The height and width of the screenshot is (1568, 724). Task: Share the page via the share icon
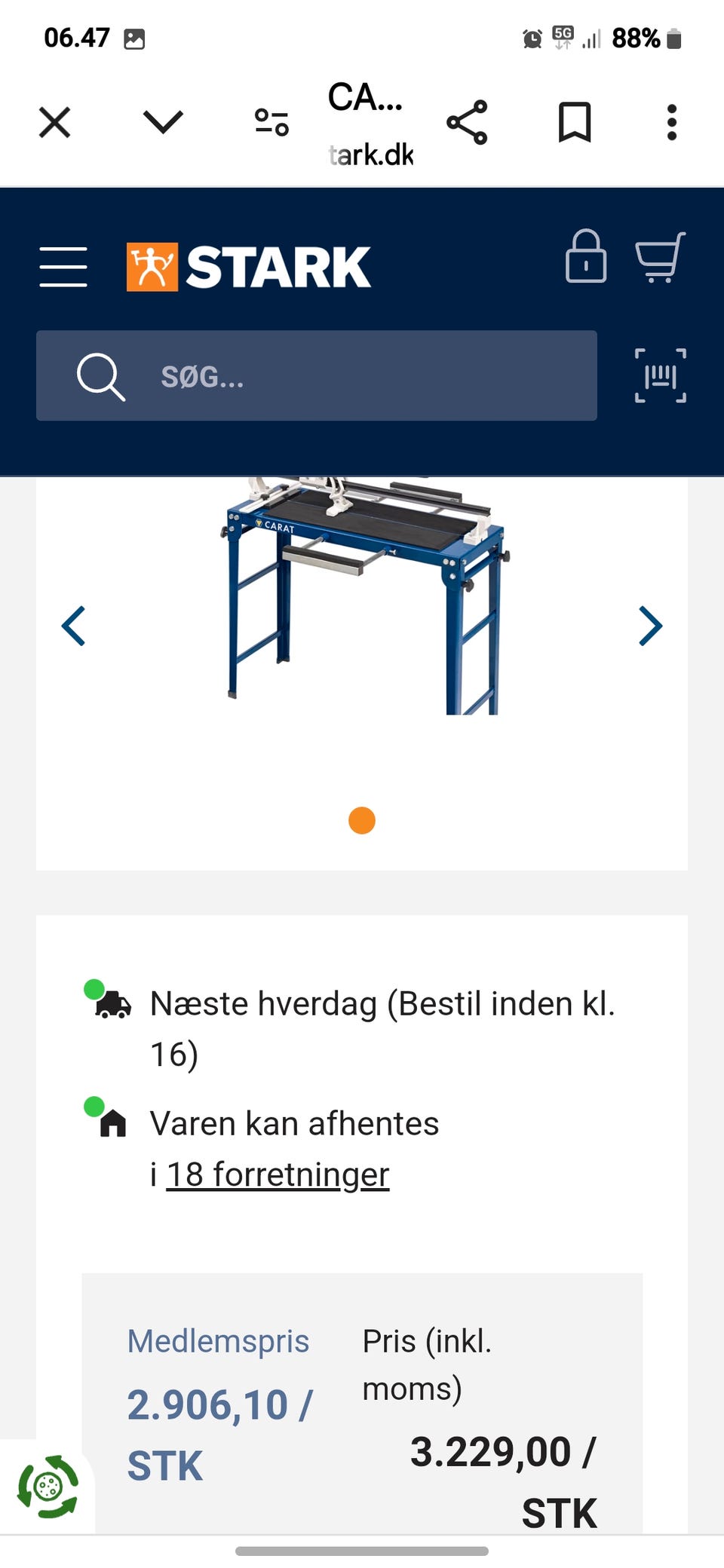point(466,121)
